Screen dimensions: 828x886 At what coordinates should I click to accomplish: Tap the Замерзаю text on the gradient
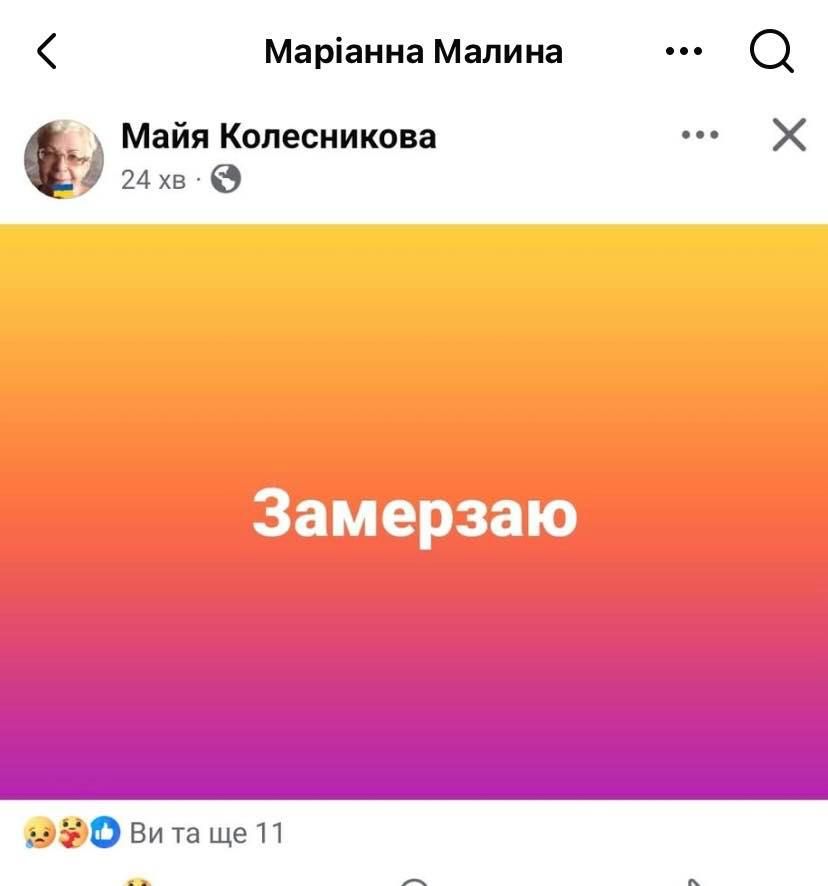[414, 516]
